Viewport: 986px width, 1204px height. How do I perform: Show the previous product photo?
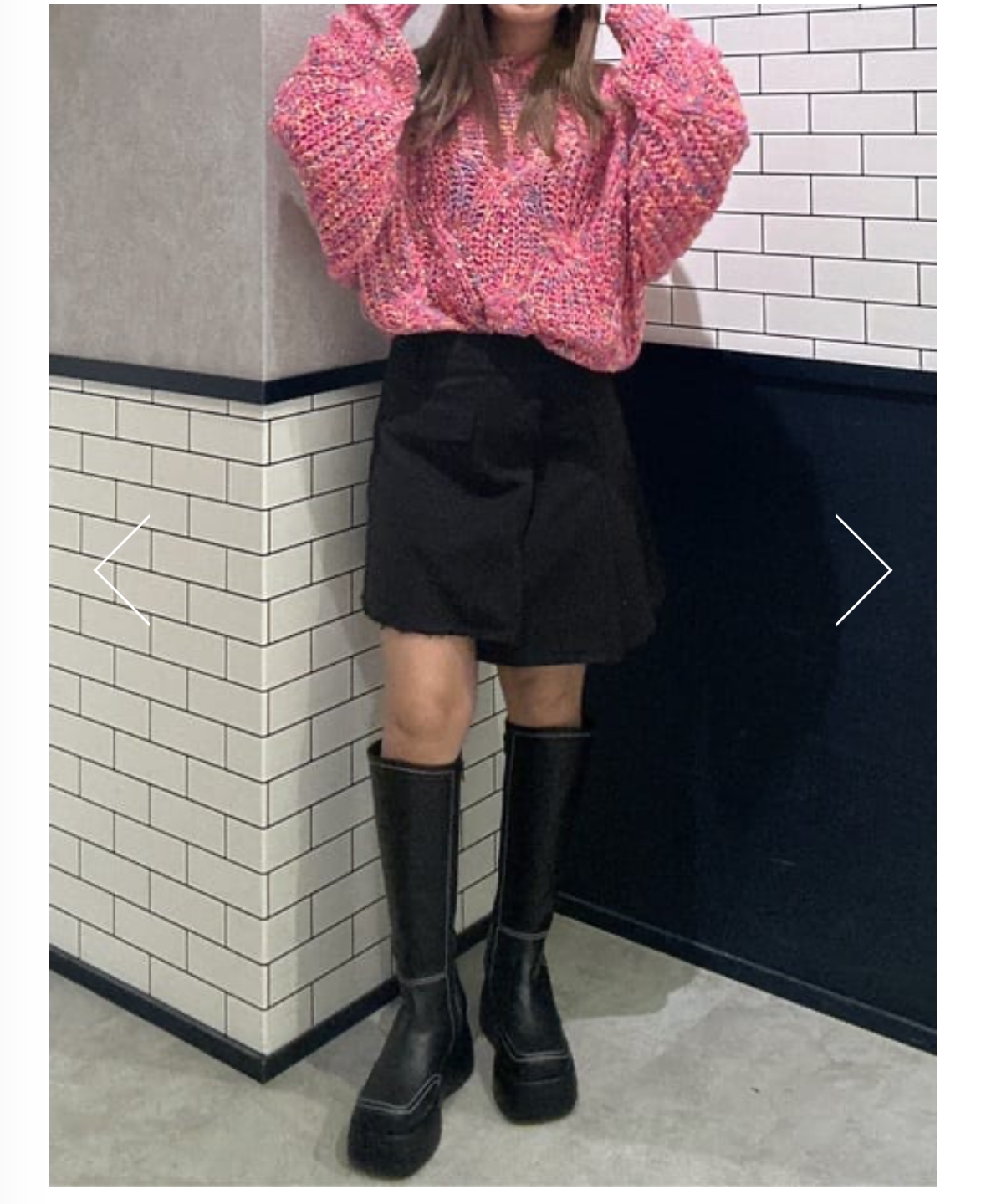pos(122,570)
